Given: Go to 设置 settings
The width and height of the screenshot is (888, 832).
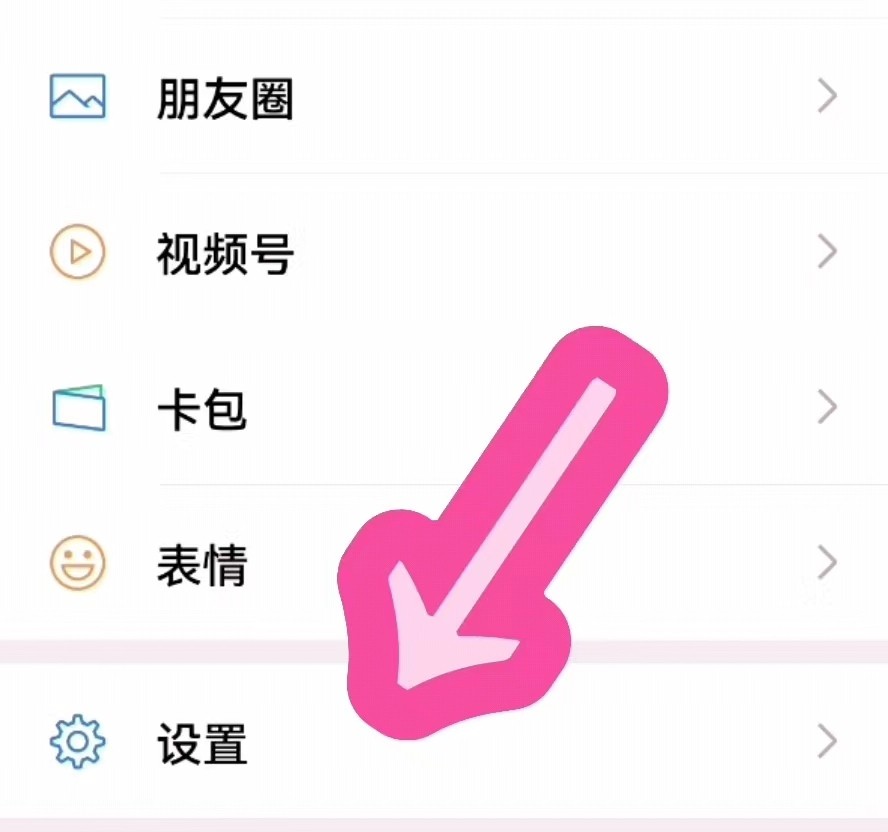Looking at the screenshot, I should point(200,744).
